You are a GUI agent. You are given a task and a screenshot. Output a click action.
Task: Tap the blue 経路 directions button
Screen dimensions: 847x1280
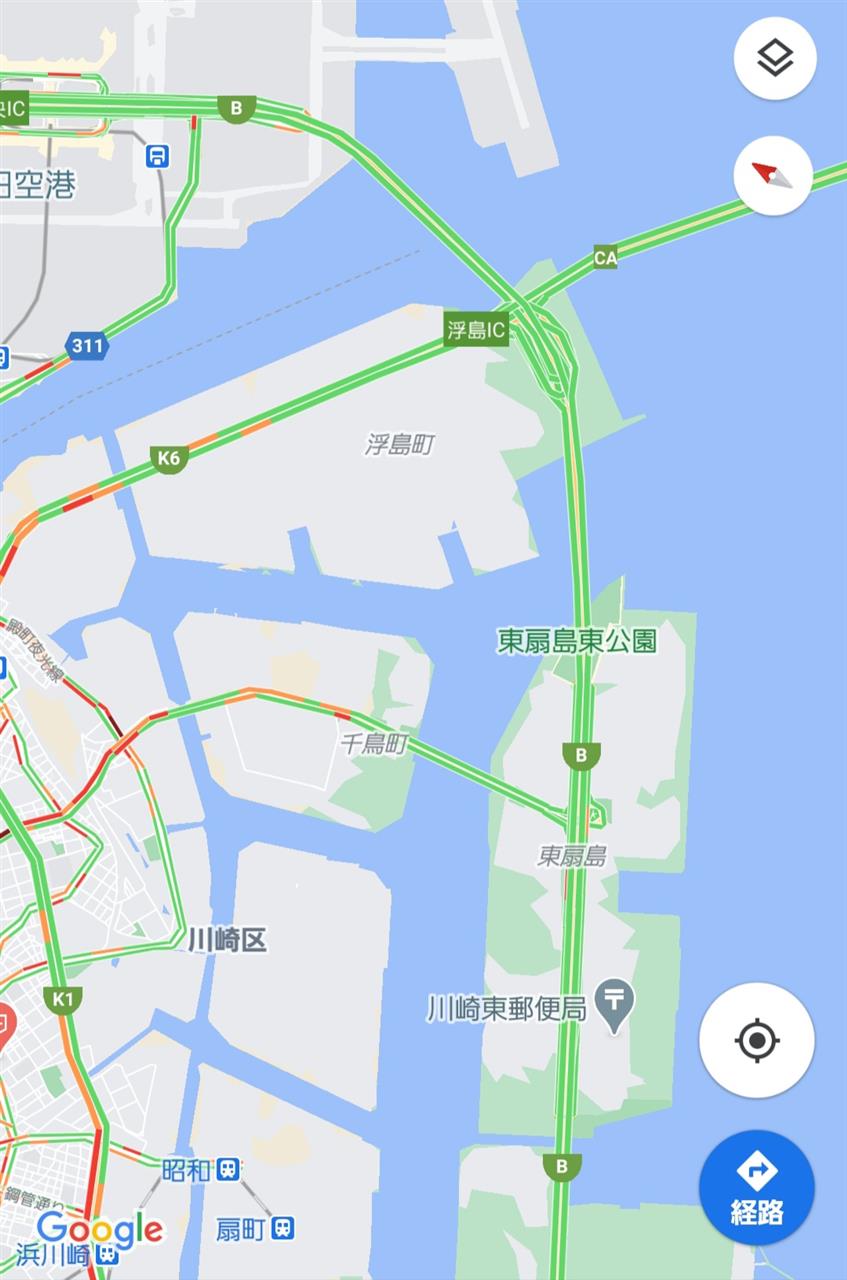tap(757, 1187)
